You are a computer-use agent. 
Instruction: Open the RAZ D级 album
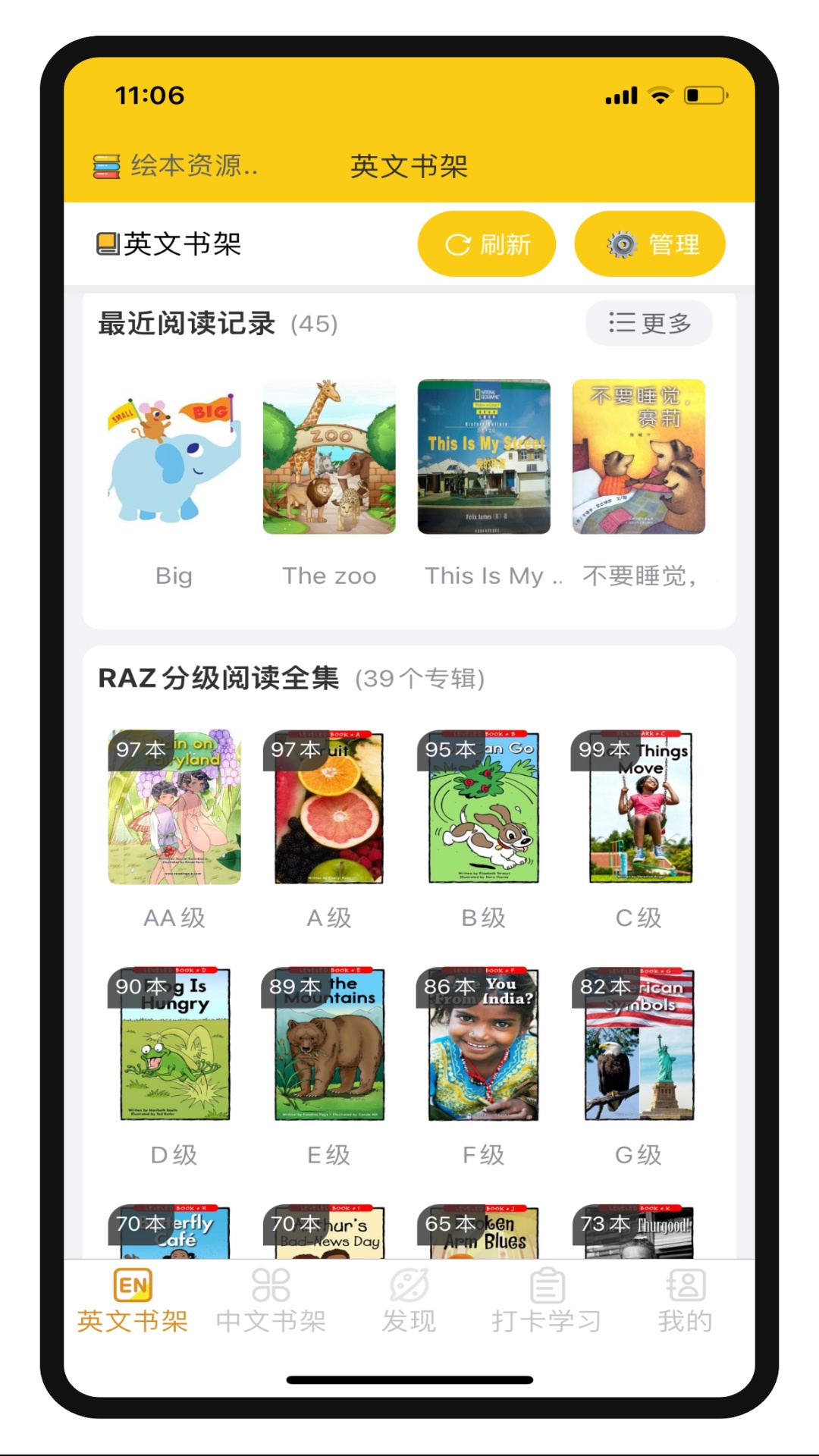[174, 1044]
